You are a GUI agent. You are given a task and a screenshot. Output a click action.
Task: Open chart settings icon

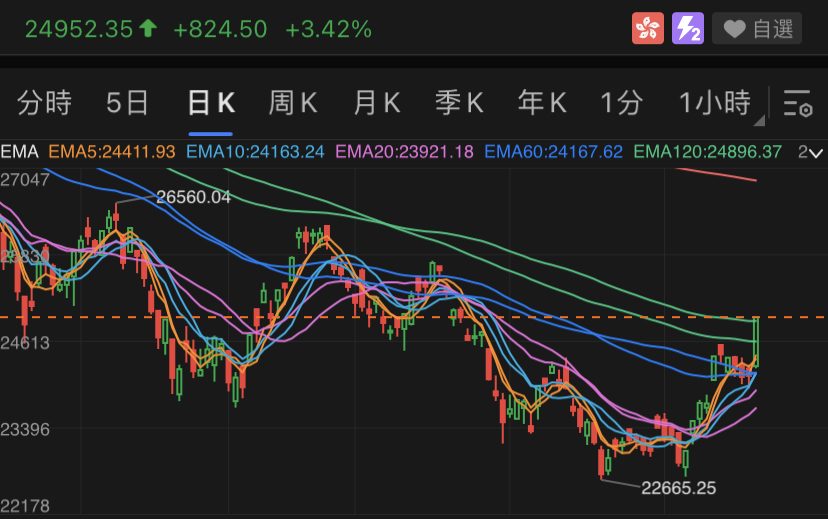click(x=797, y=103)
